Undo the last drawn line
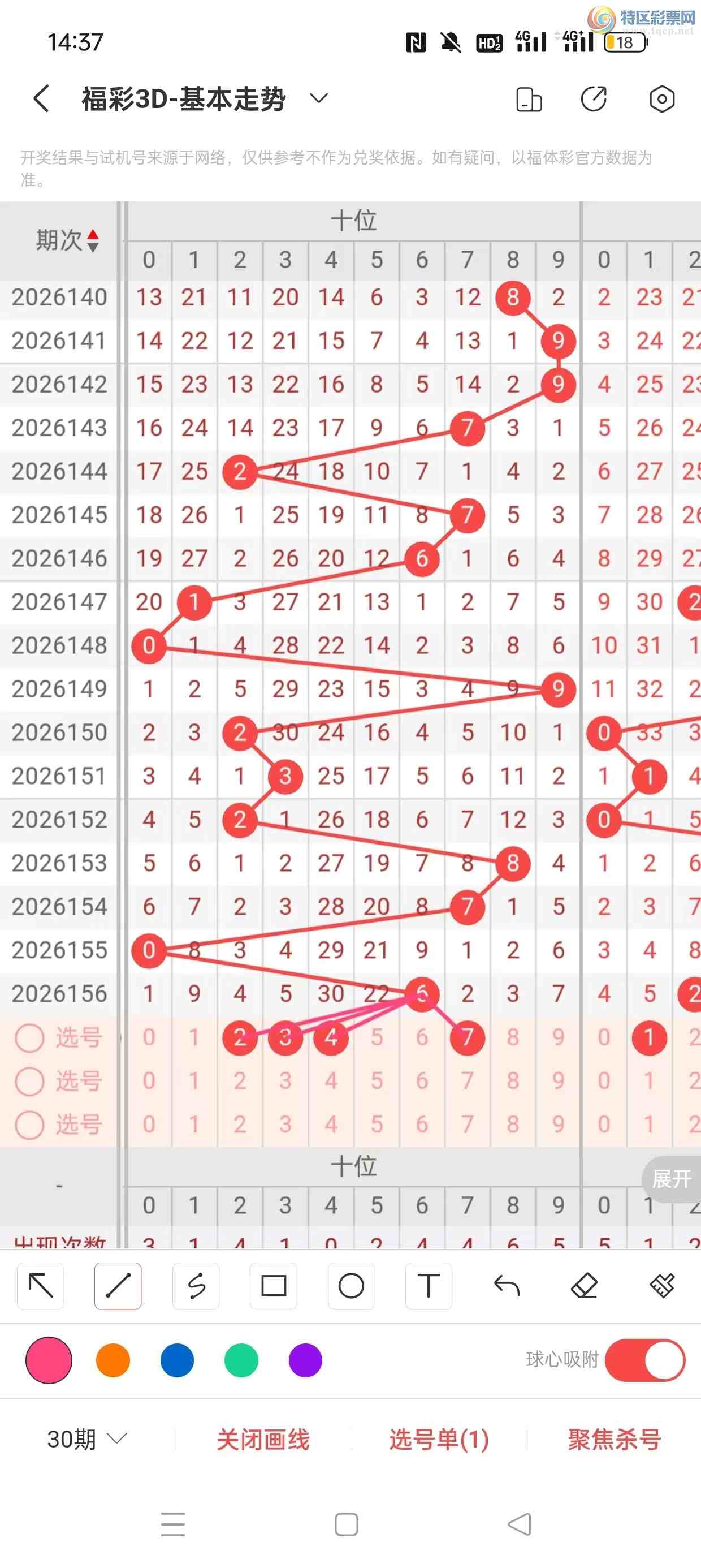The width and height of the screenshot is (701, 1568). pos(507,1286)
